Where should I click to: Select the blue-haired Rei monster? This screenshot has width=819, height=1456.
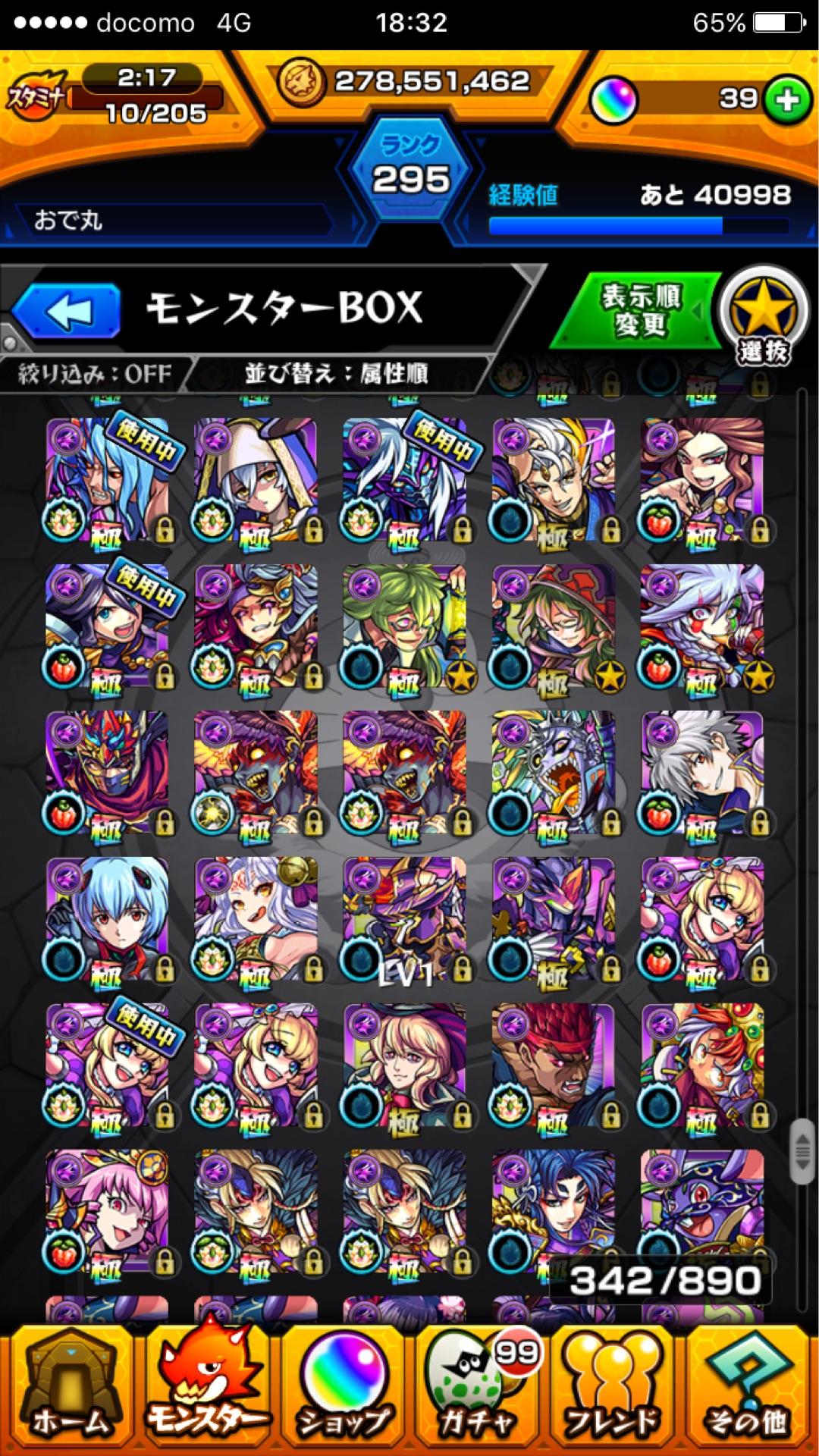click(x=107, y=919)
